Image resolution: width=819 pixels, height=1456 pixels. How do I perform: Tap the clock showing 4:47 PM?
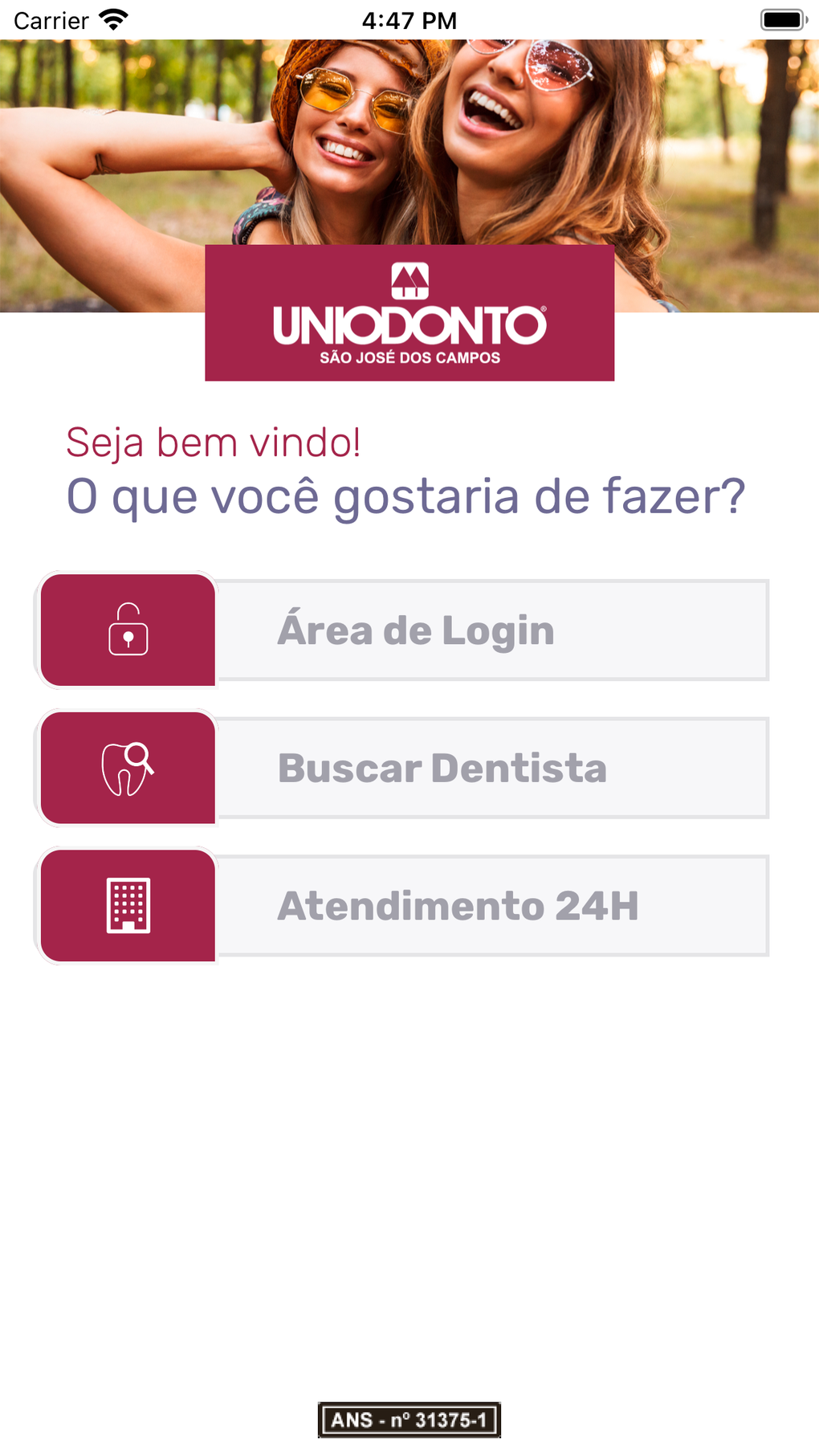pyautogui.click(x=409, y=20)
